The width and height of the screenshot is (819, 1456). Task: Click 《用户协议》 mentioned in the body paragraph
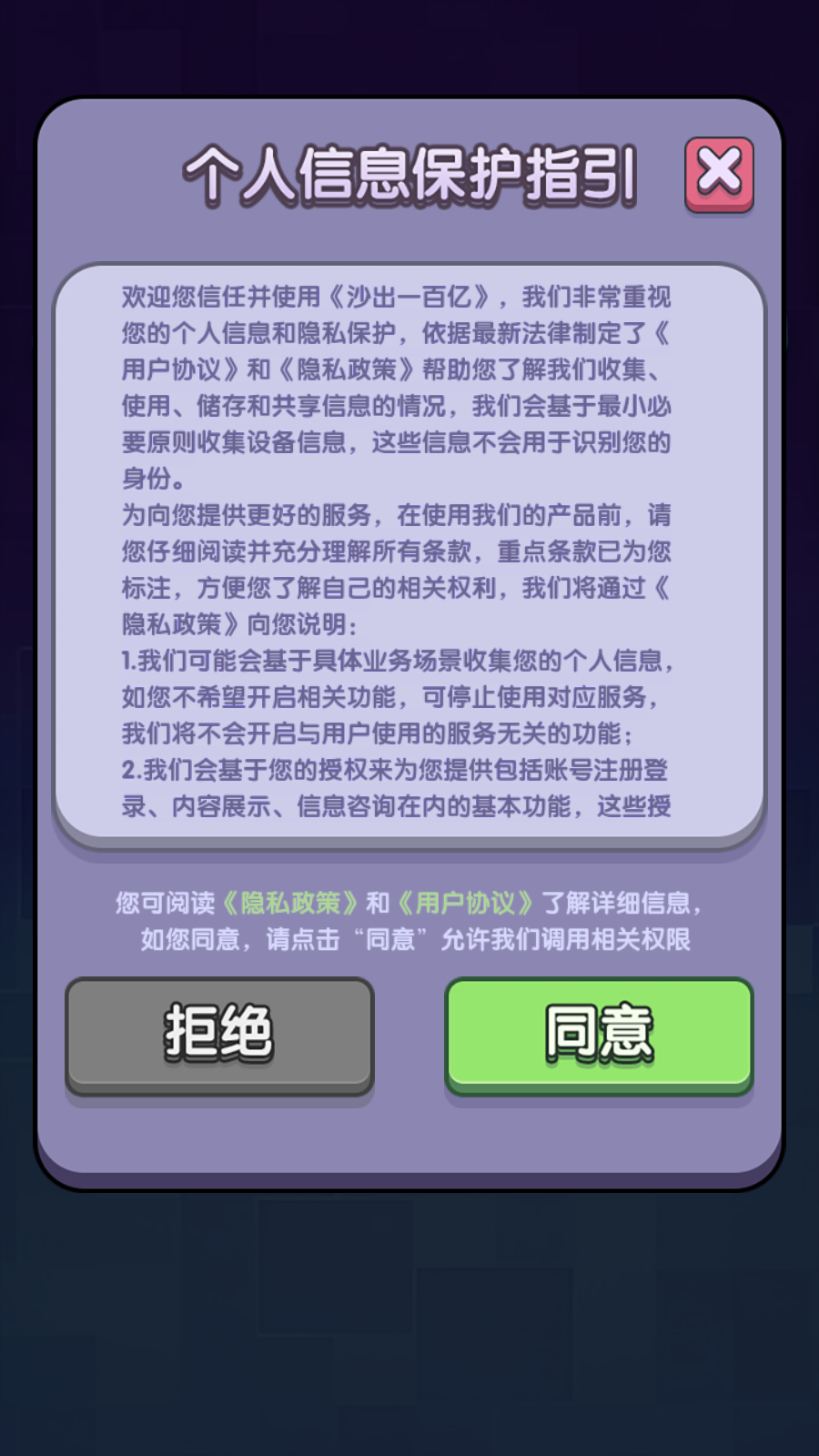(175, 366)
